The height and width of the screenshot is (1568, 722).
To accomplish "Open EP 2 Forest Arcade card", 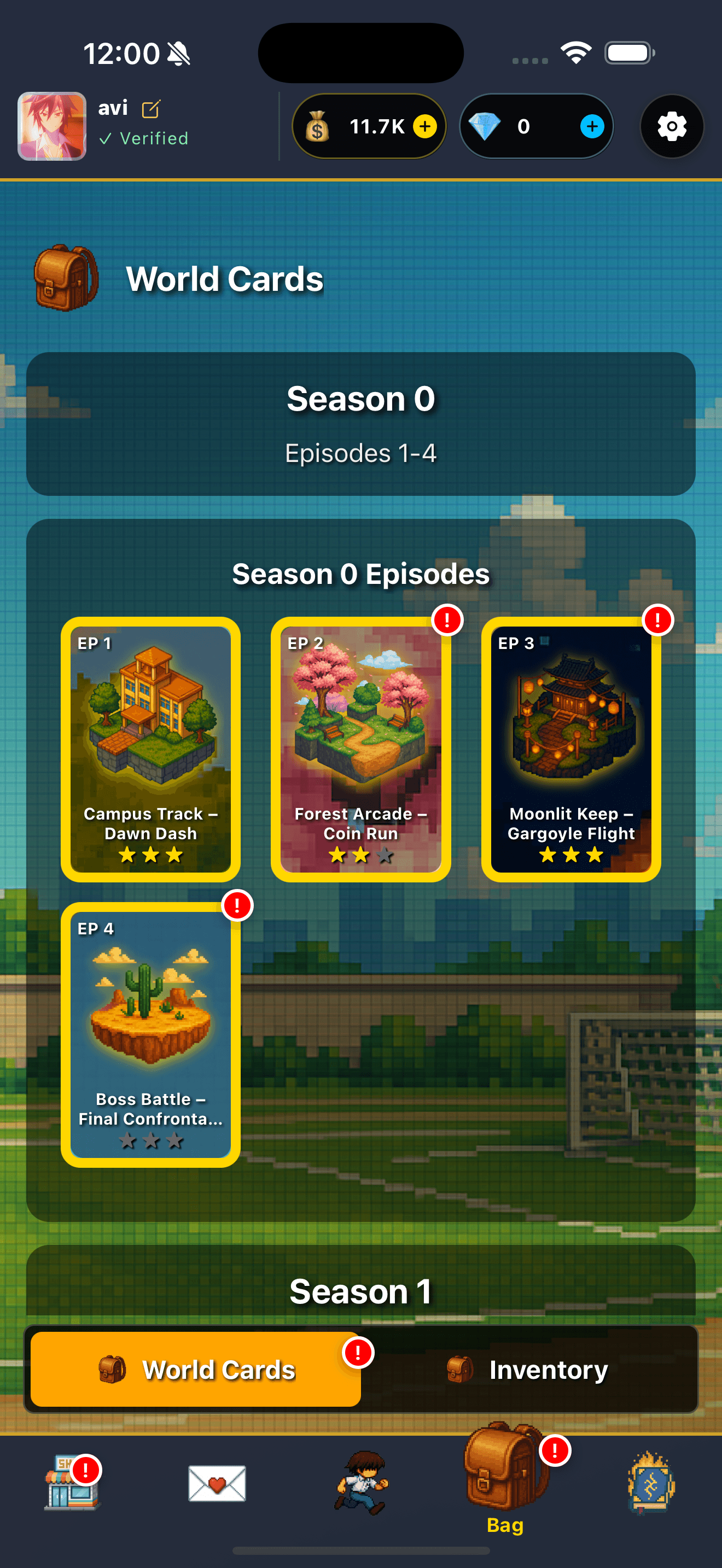I will 360,748.
